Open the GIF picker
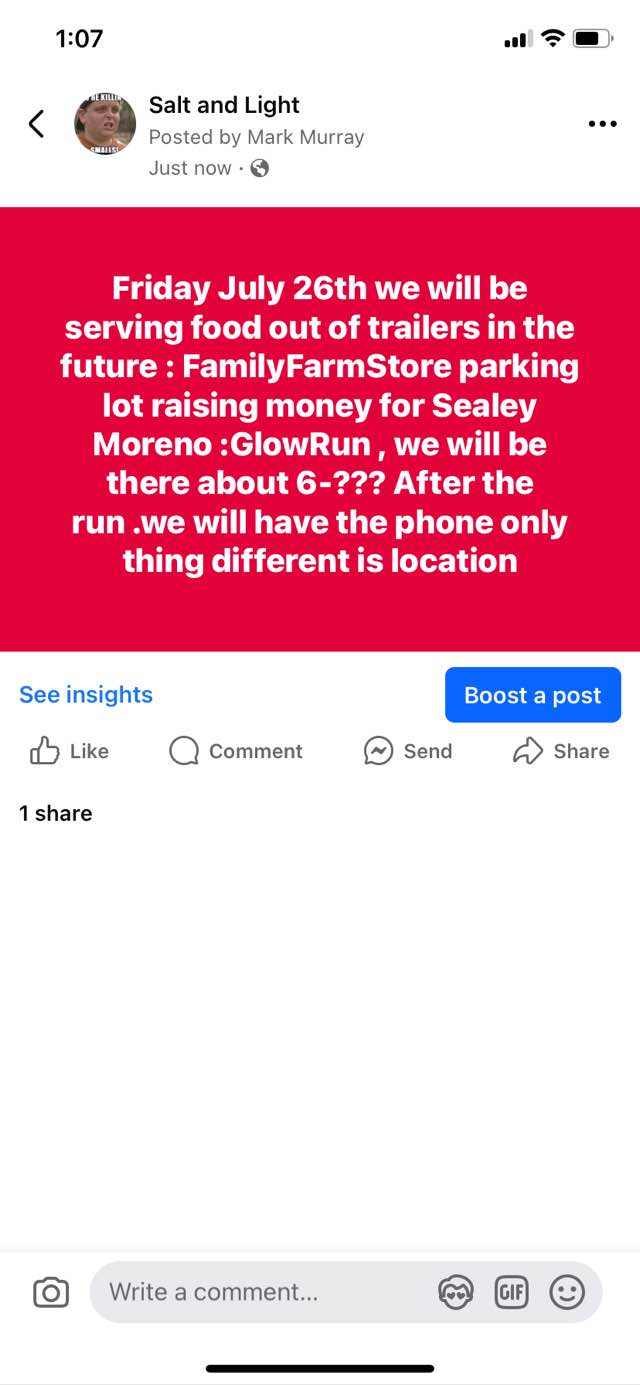Screen dimensions: 640x1385 click(x=511, y=1292)
